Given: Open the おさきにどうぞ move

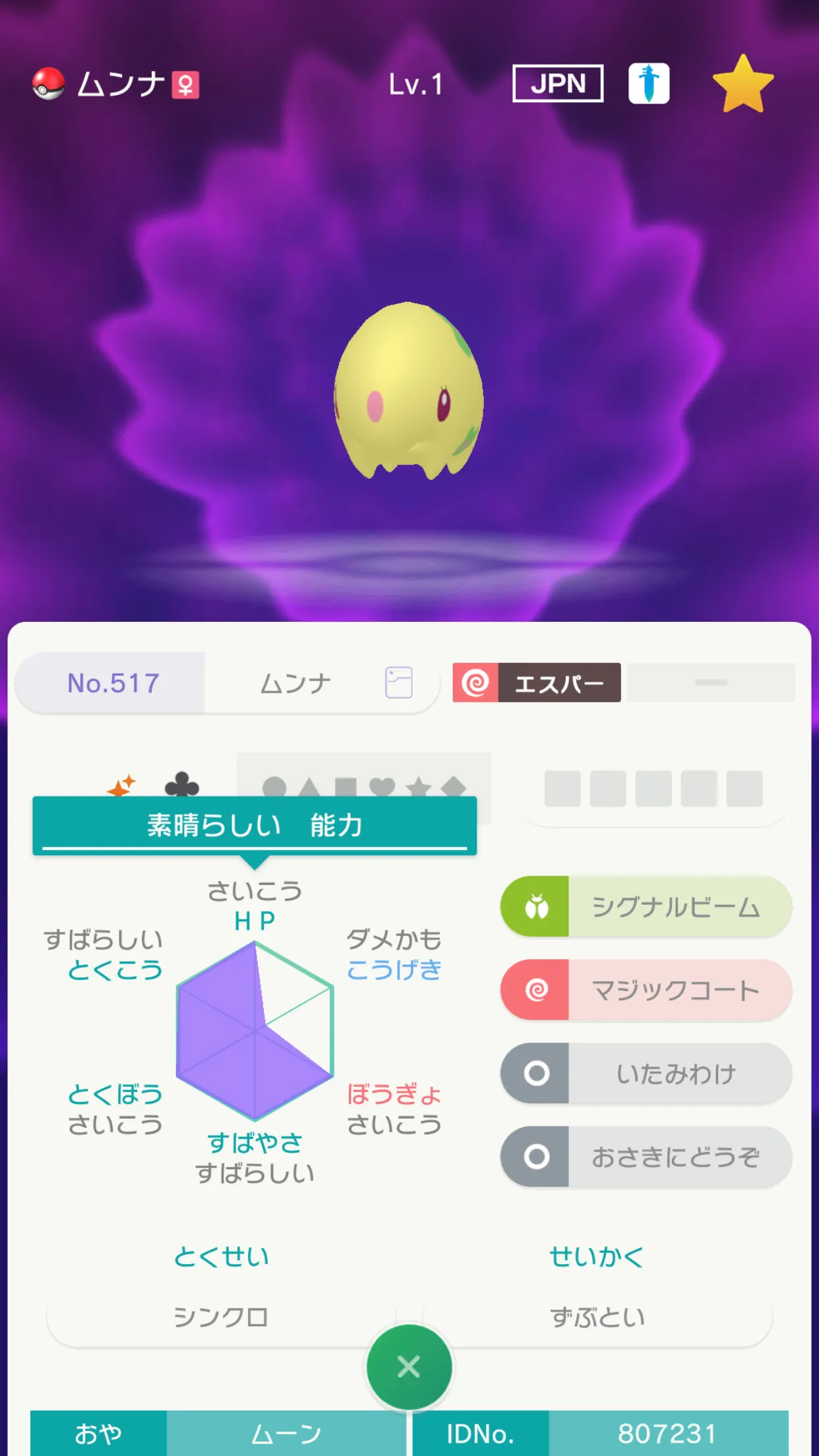Looking at the screenshot, I should coord(646,1157).
